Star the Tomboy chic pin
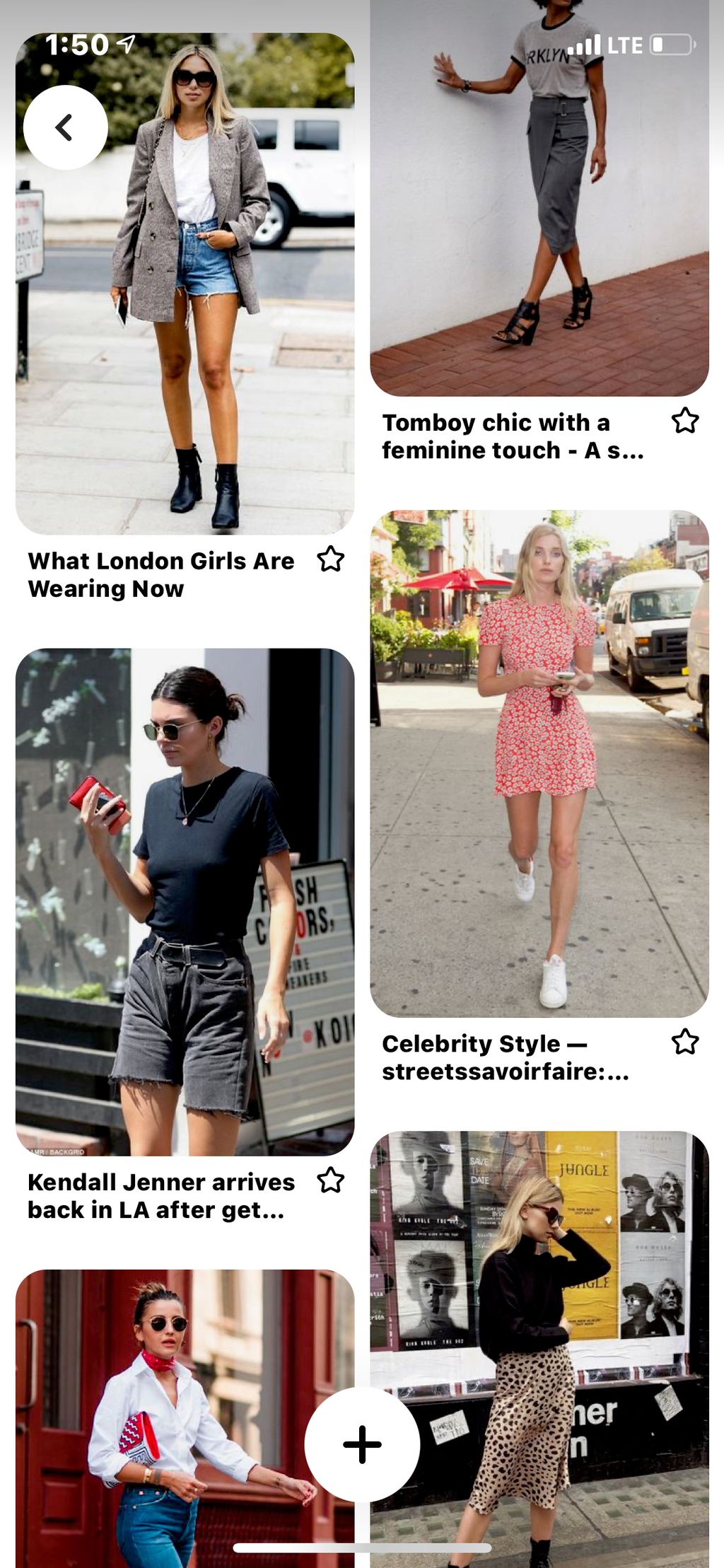This screenshot has height=1568, width=724. (x=684, y=422)
